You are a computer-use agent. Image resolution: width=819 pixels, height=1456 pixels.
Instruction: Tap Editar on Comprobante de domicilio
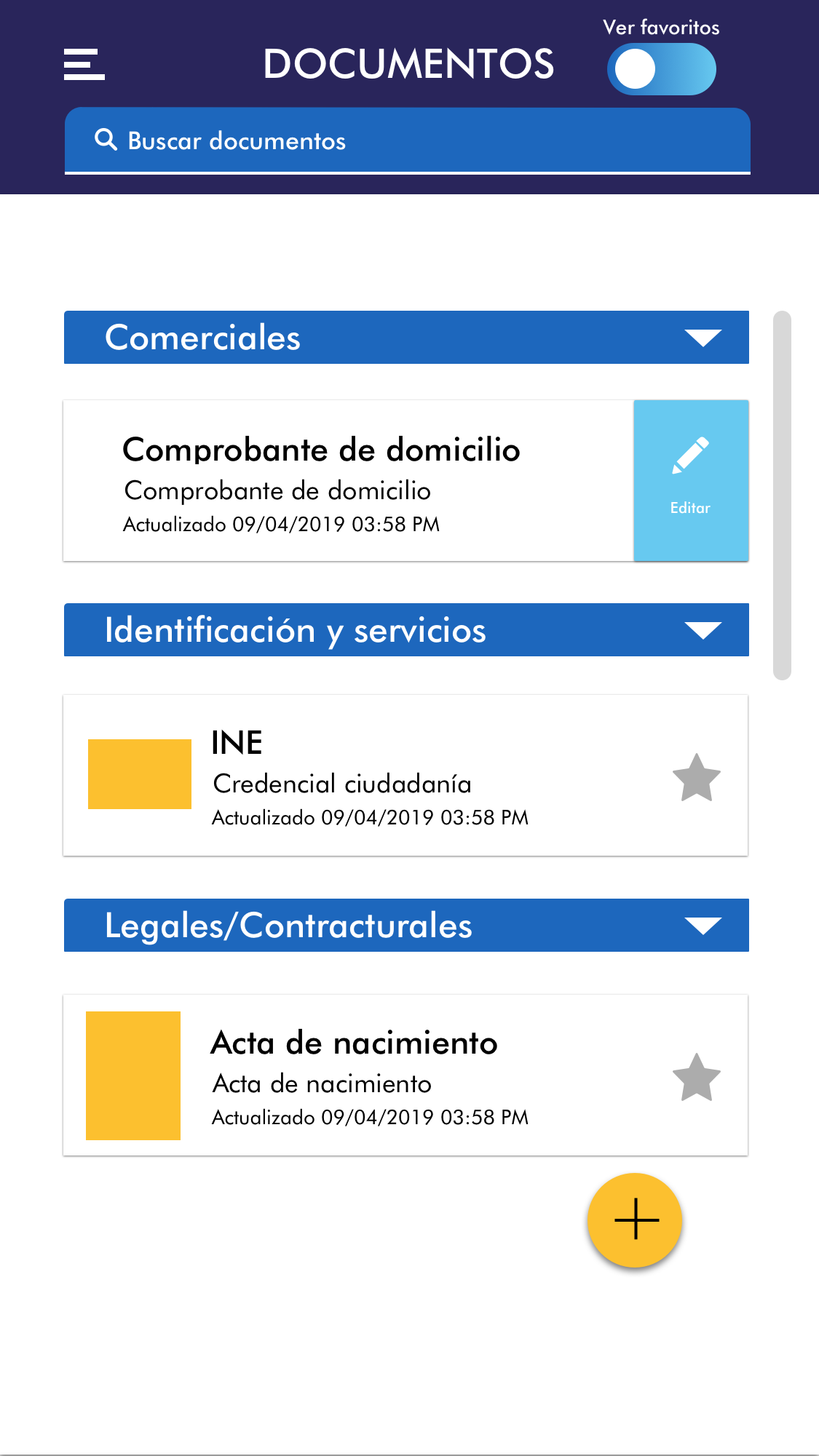pos(690,480)
